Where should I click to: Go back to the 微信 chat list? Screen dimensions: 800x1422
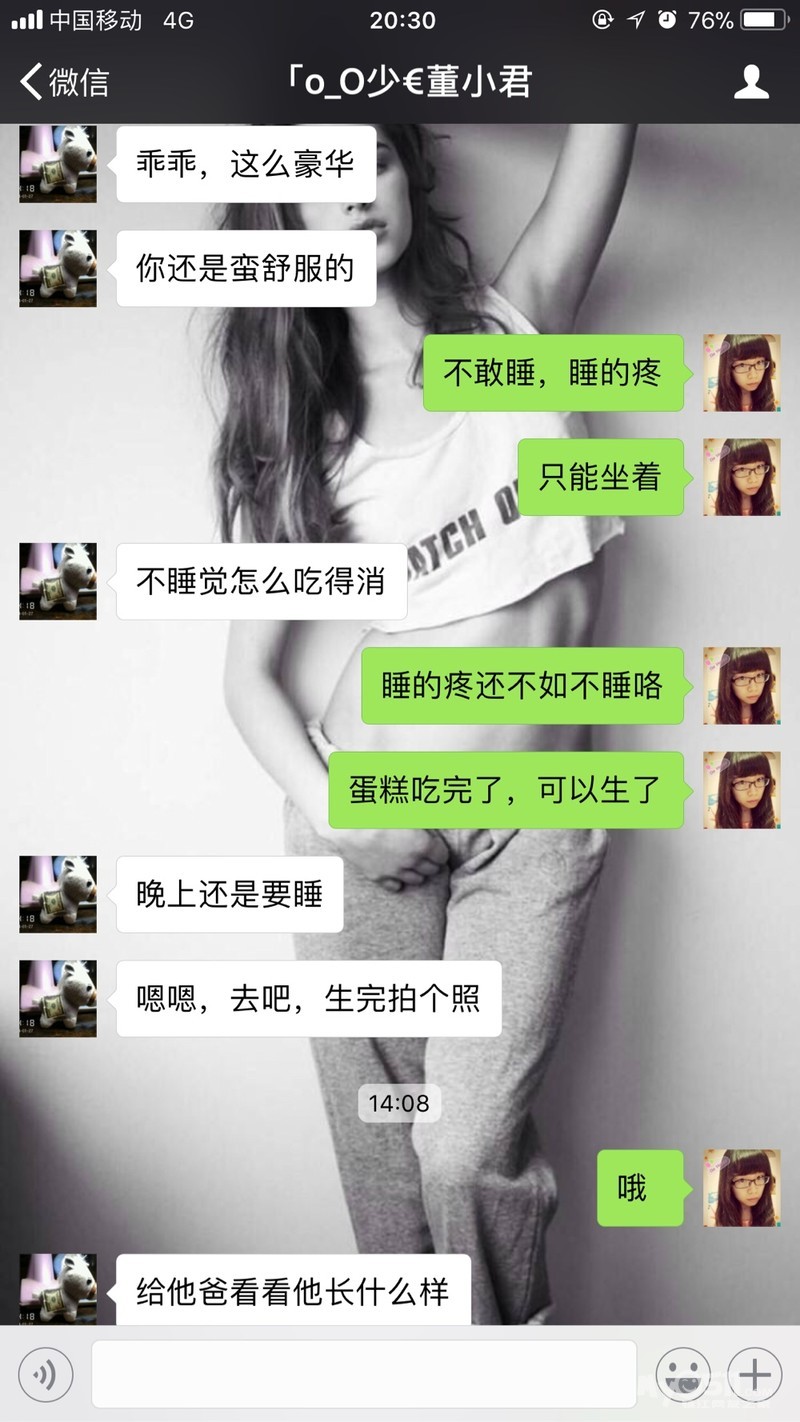click(x=64, y=82)
